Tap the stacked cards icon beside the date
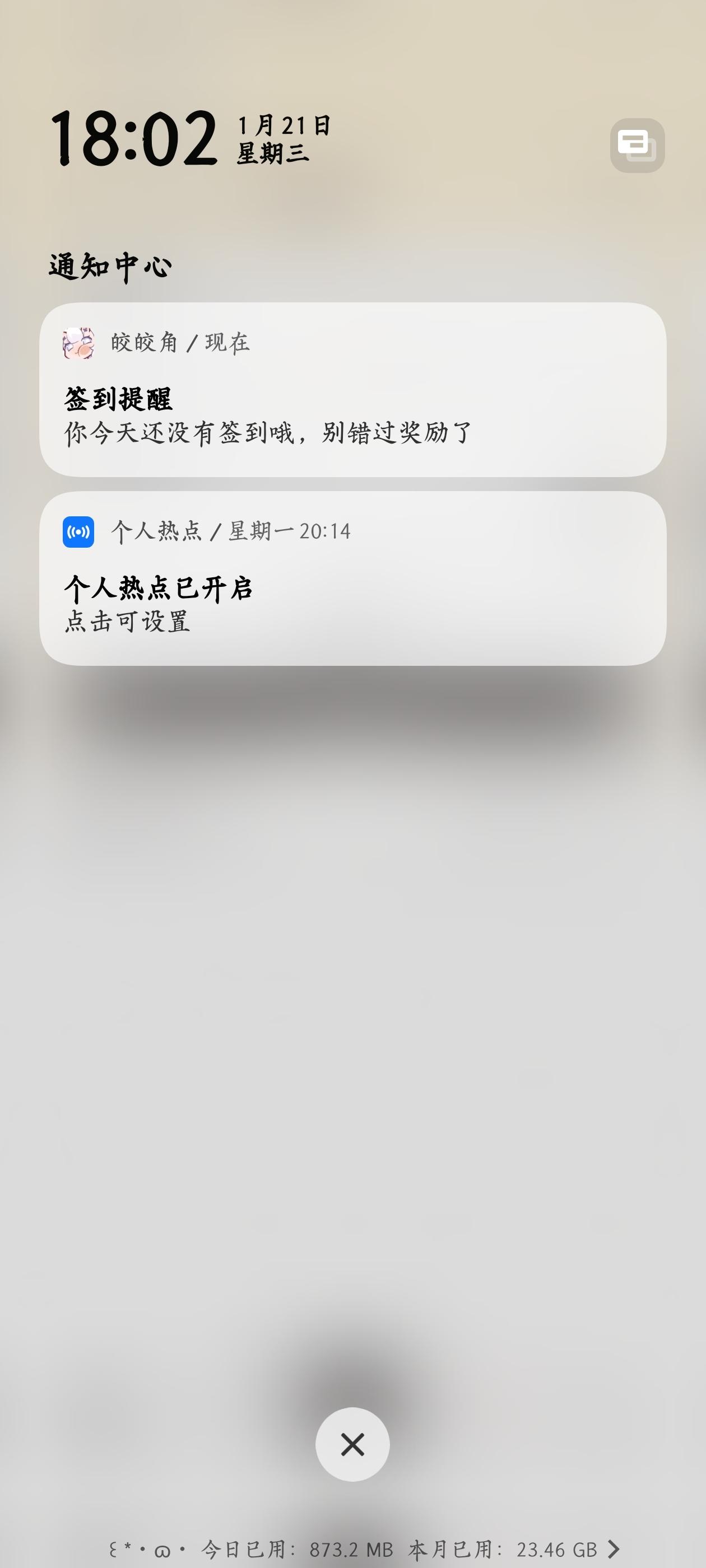The height and width of the screenshot is (1568, 706). point(637,145)
